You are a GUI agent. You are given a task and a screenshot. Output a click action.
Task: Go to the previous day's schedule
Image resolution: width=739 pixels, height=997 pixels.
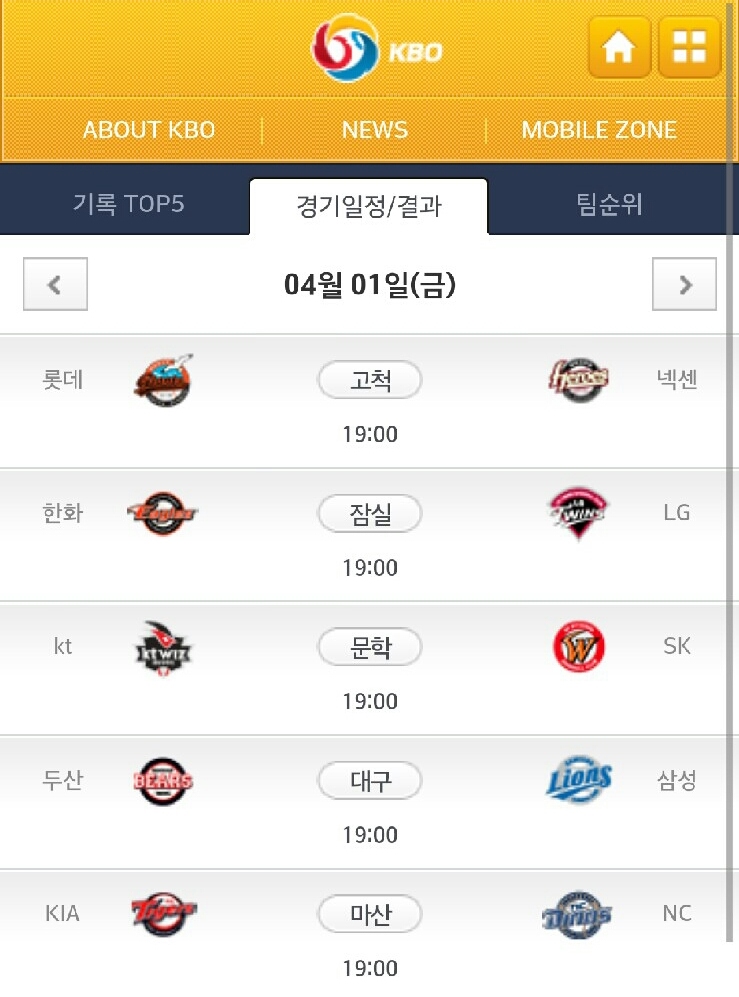[x=55, y=285]
